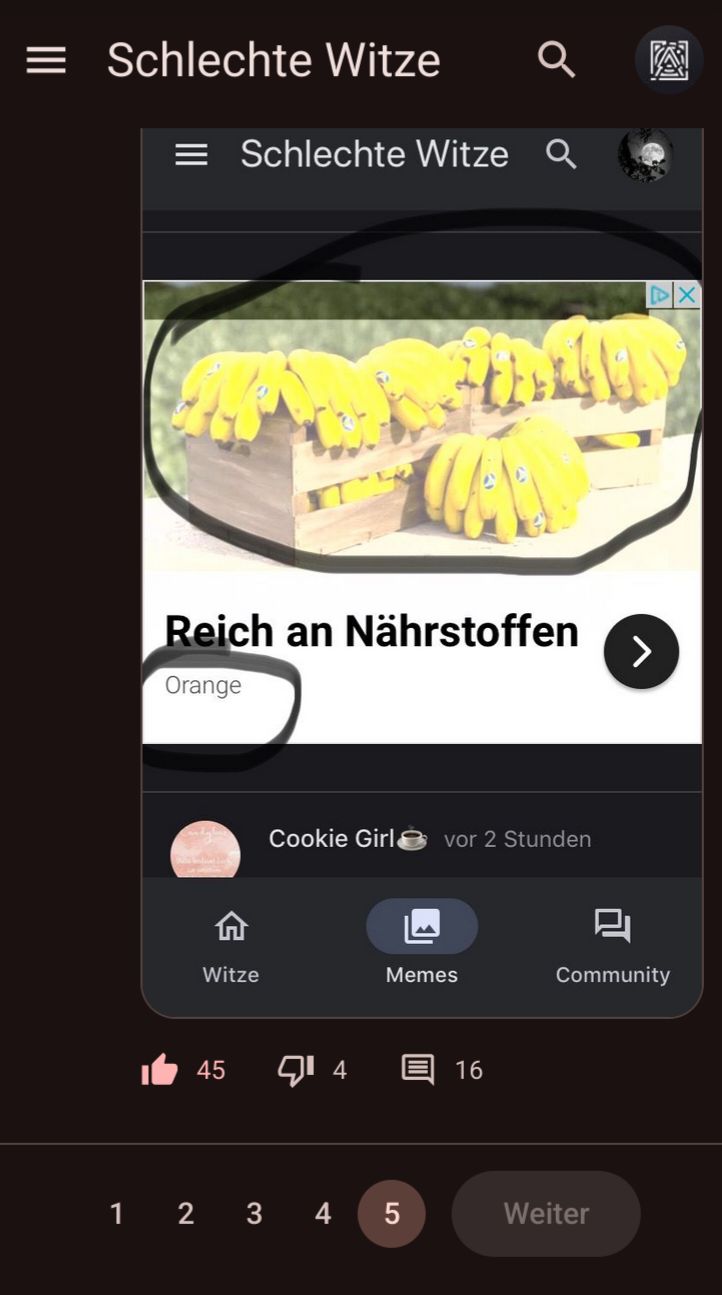Like the meme with 45 likes
The image size is (722, 1295).
160,1070
